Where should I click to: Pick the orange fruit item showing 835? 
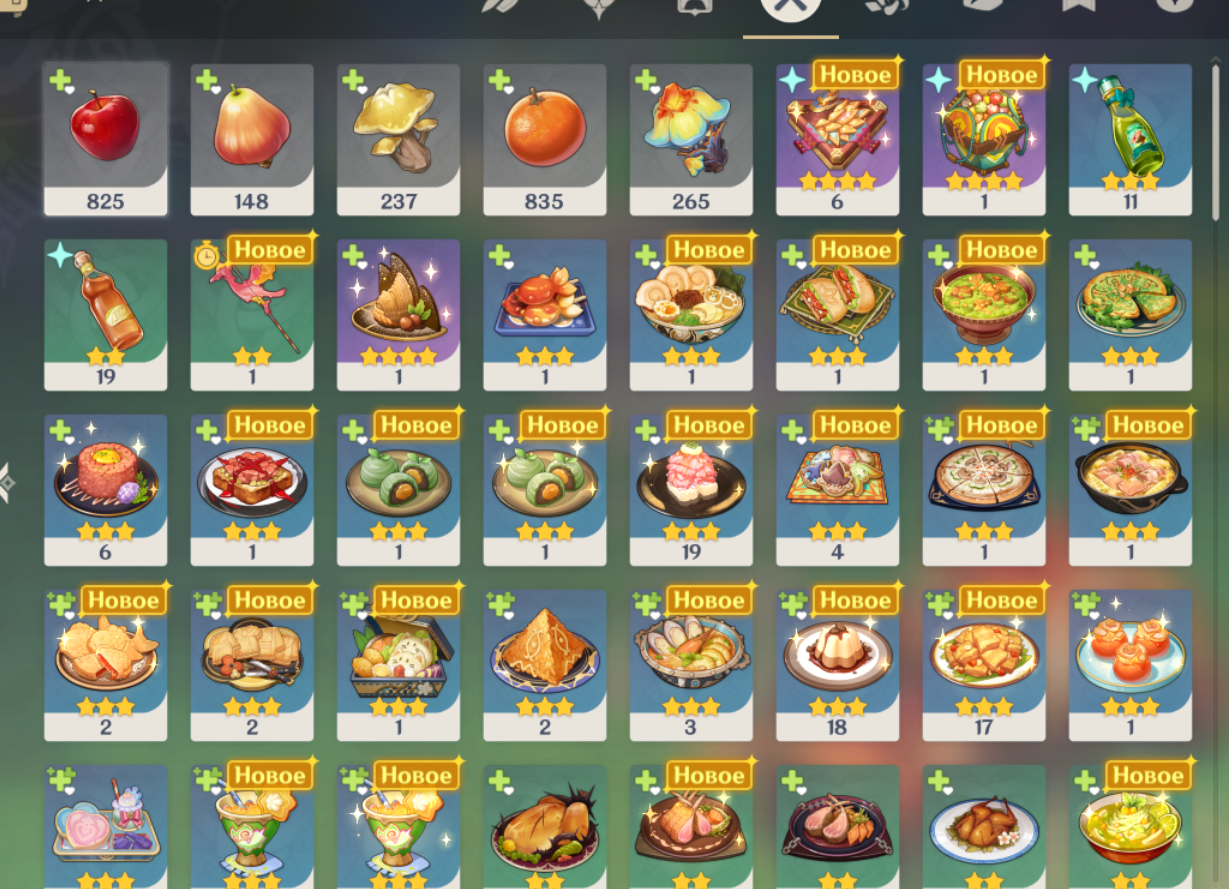click(545, 139)
